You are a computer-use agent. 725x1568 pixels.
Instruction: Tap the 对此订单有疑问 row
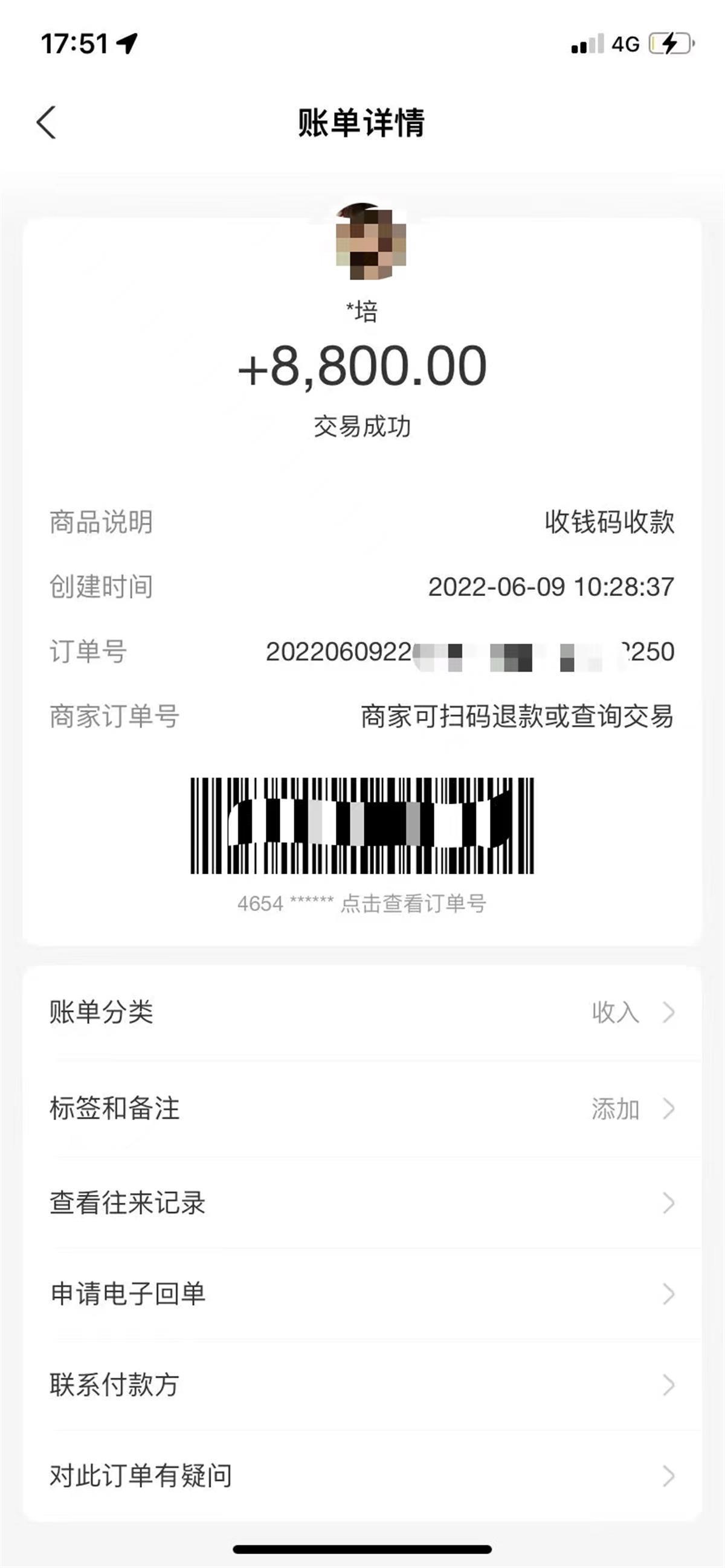(362, 1476)
